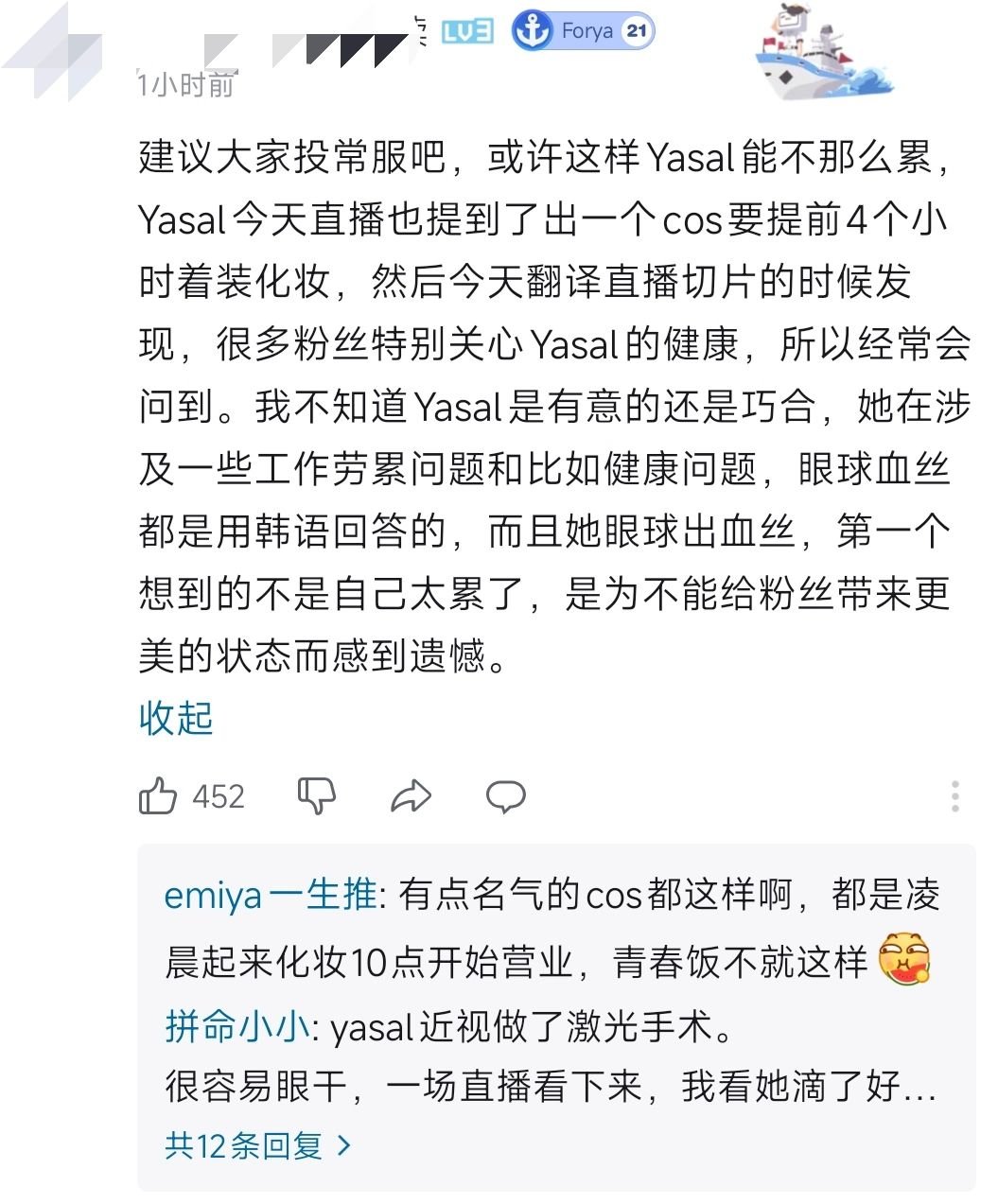Screen dimensions: 998x1204
Task: Dislike this comment about Yasal
Action: (316, 796)
